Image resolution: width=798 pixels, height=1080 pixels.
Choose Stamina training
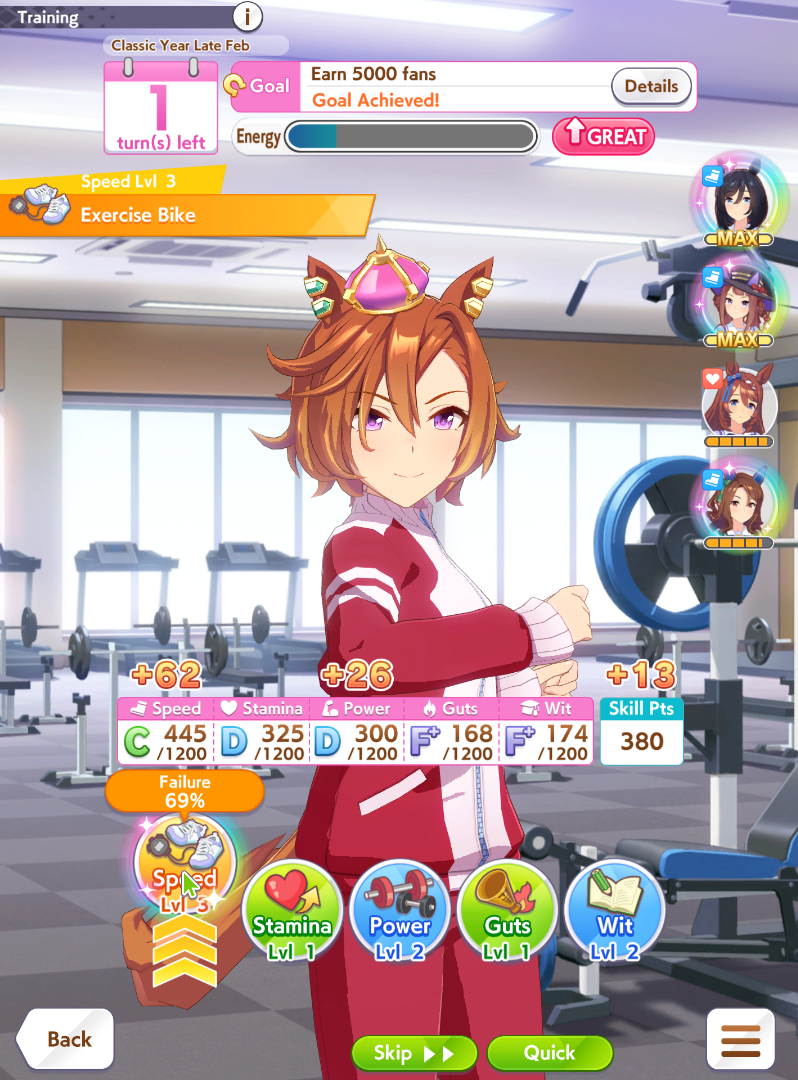(x=292, y=910)
